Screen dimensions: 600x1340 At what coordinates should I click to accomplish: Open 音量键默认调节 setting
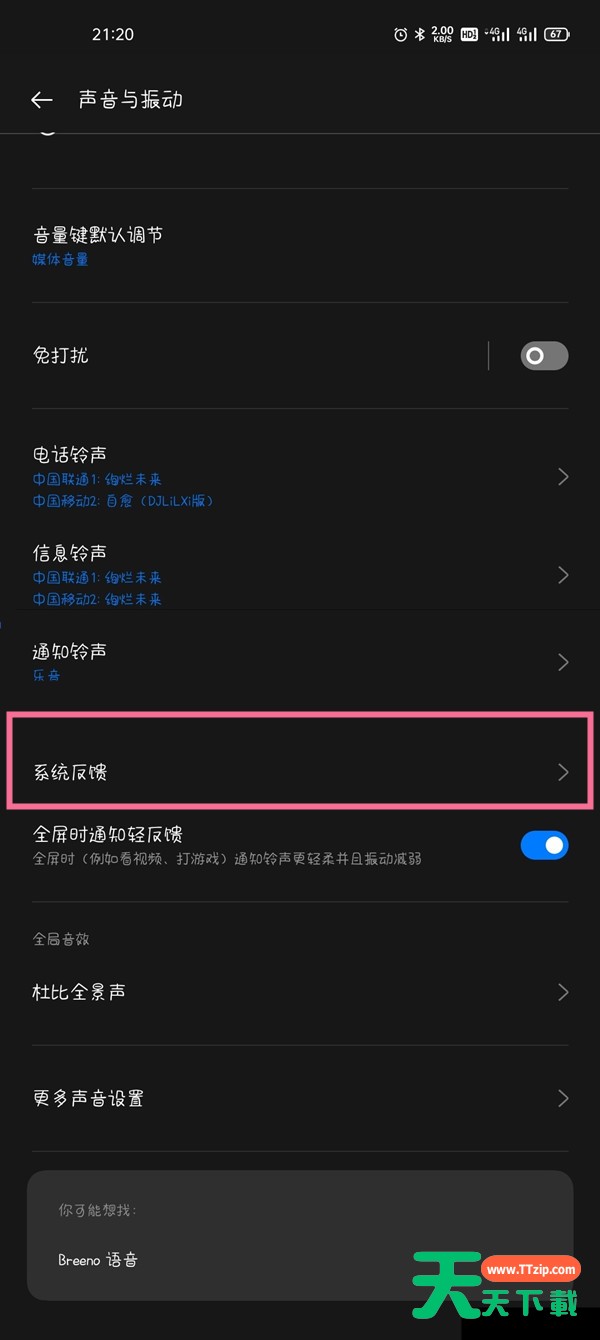coord(300,246)
